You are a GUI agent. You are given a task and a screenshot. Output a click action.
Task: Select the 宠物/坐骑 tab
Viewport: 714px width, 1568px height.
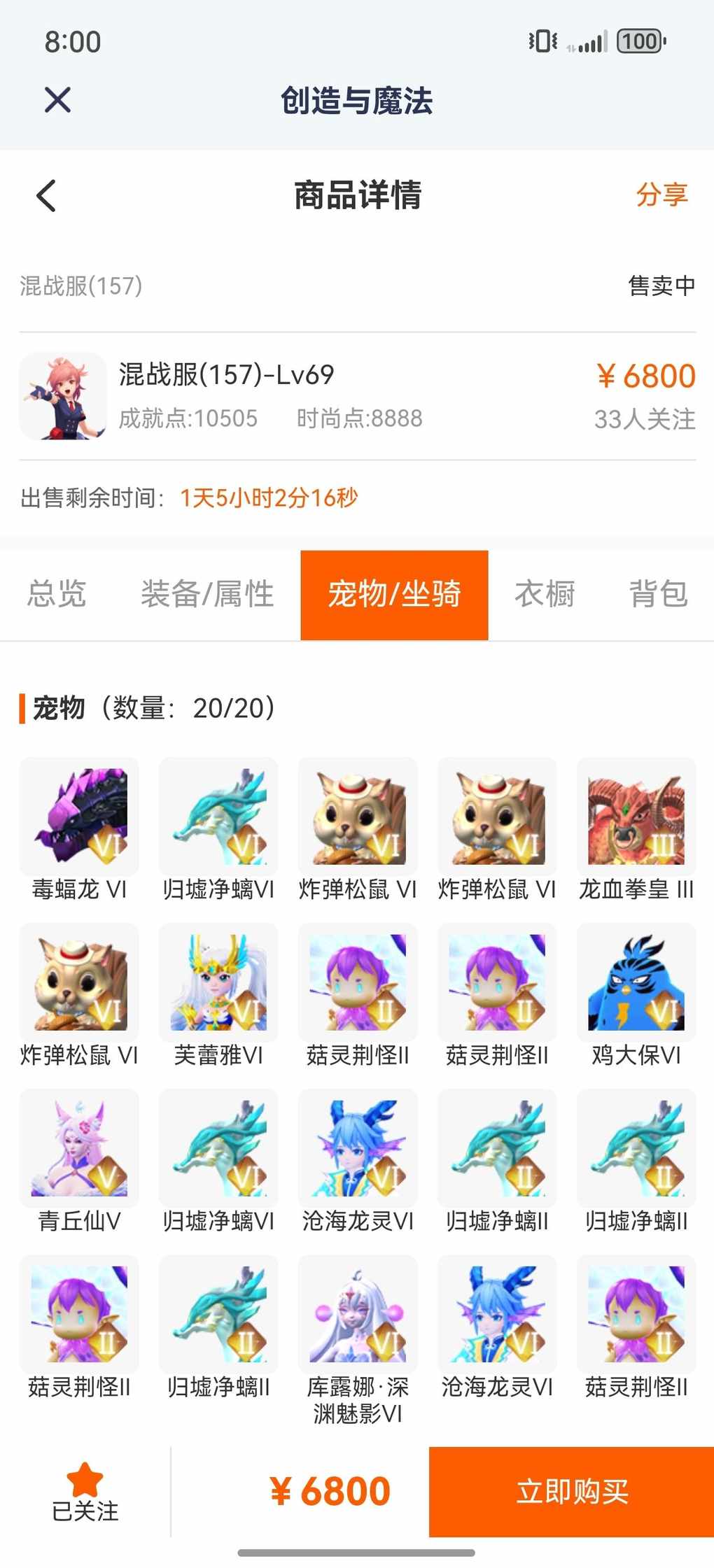(x=394, y=595)
